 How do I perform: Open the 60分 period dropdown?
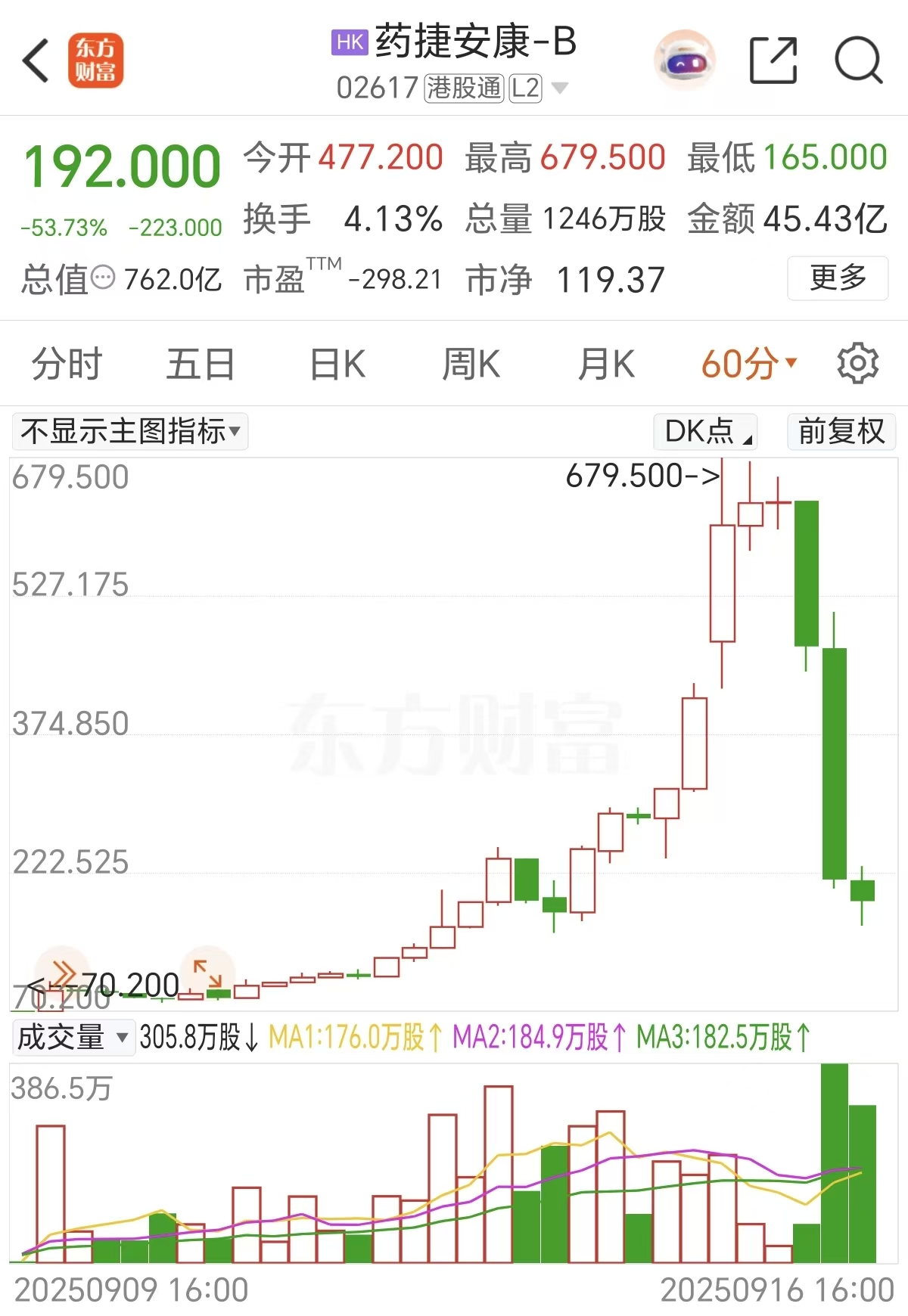coord(748,364)
